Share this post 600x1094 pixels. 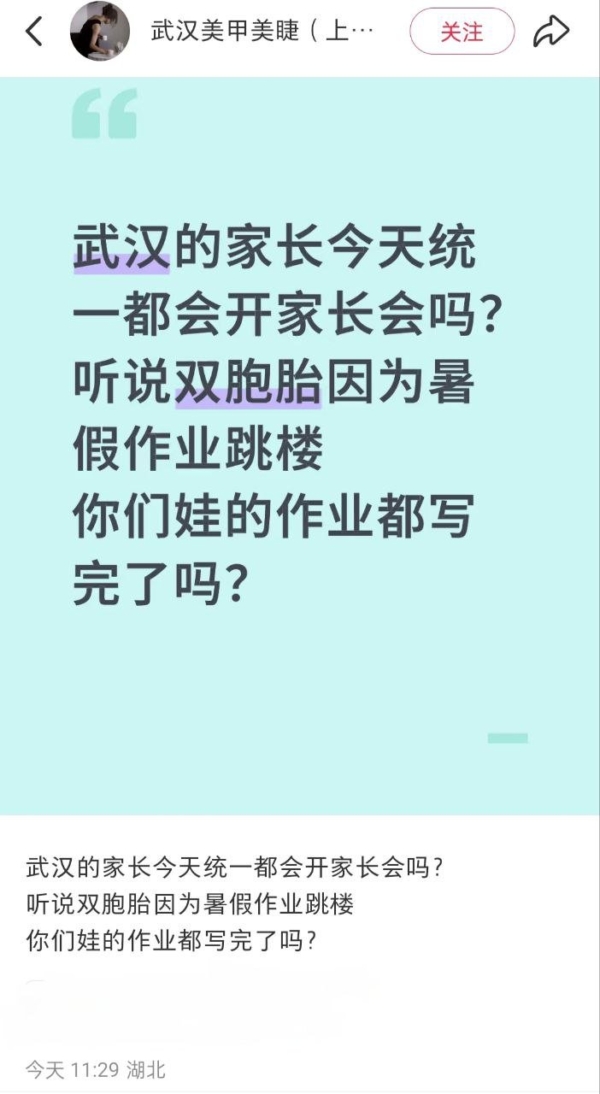550,32
